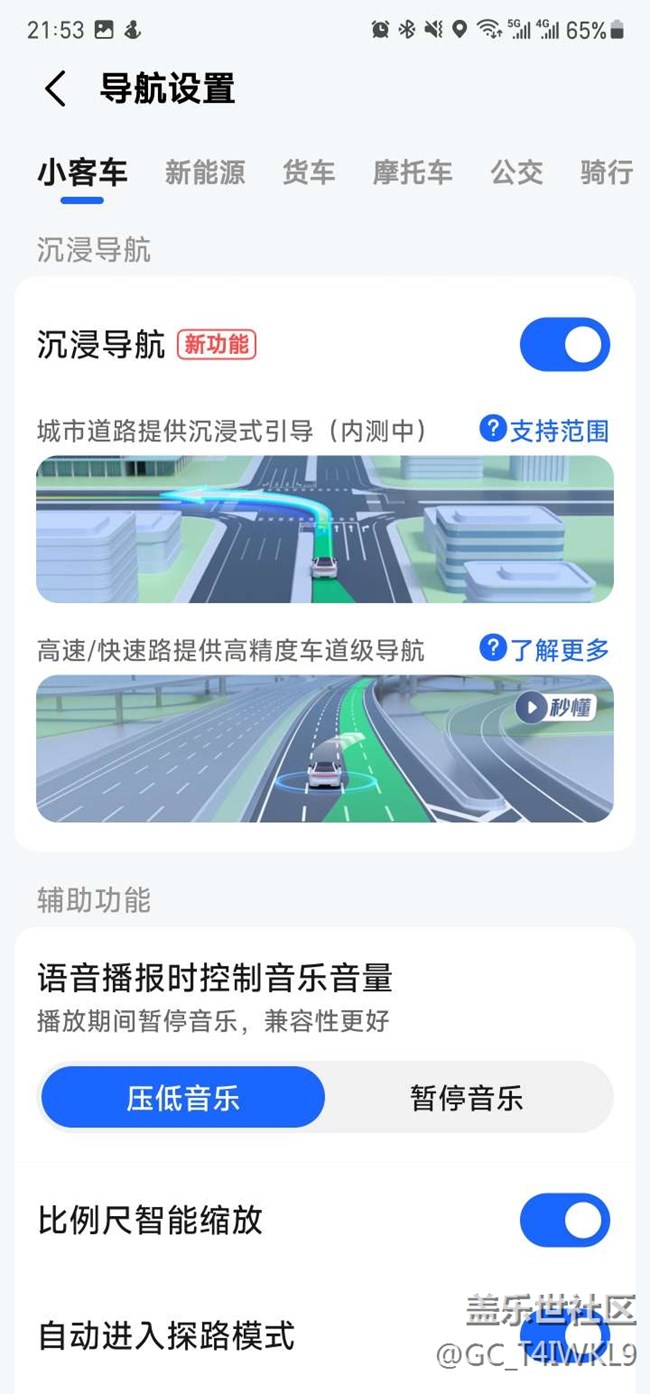The height and width of the screenshot is (1394, 650).
Task: Turn off the 沉浸导航 switch
Action: click(564, 345)
